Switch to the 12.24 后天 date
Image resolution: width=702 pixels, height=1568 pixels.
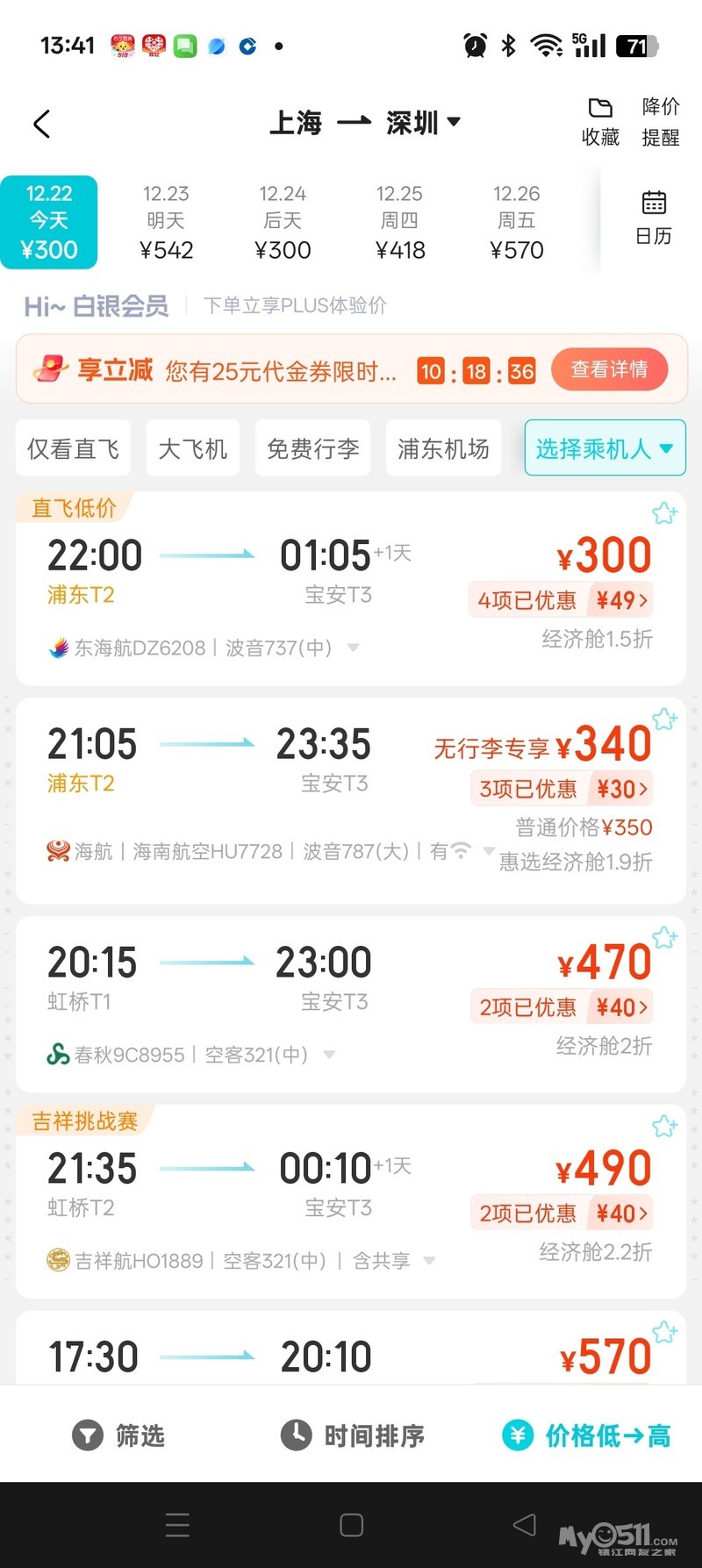(x=283, y=222)
